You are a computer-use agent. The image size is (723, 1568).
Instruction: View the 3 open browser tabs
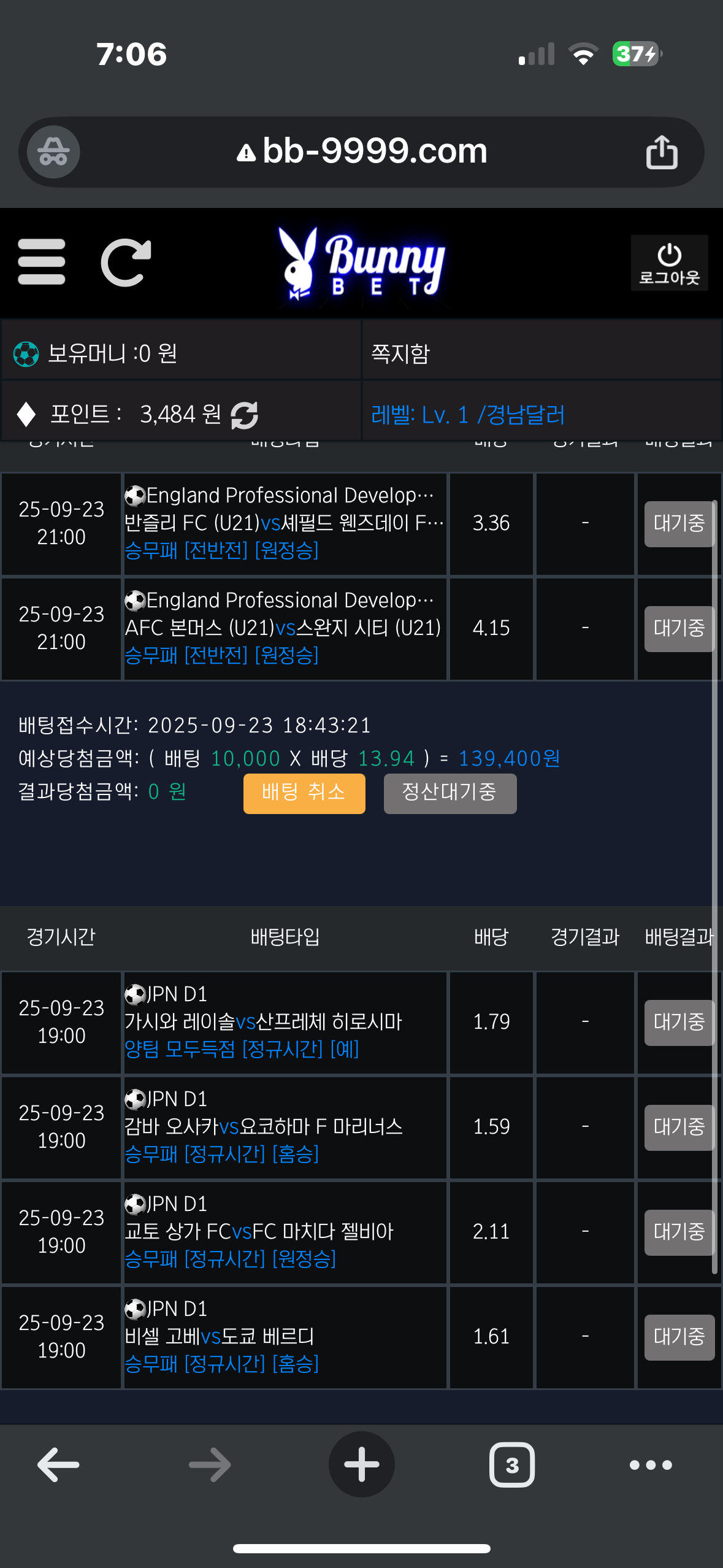[511, 1465]
